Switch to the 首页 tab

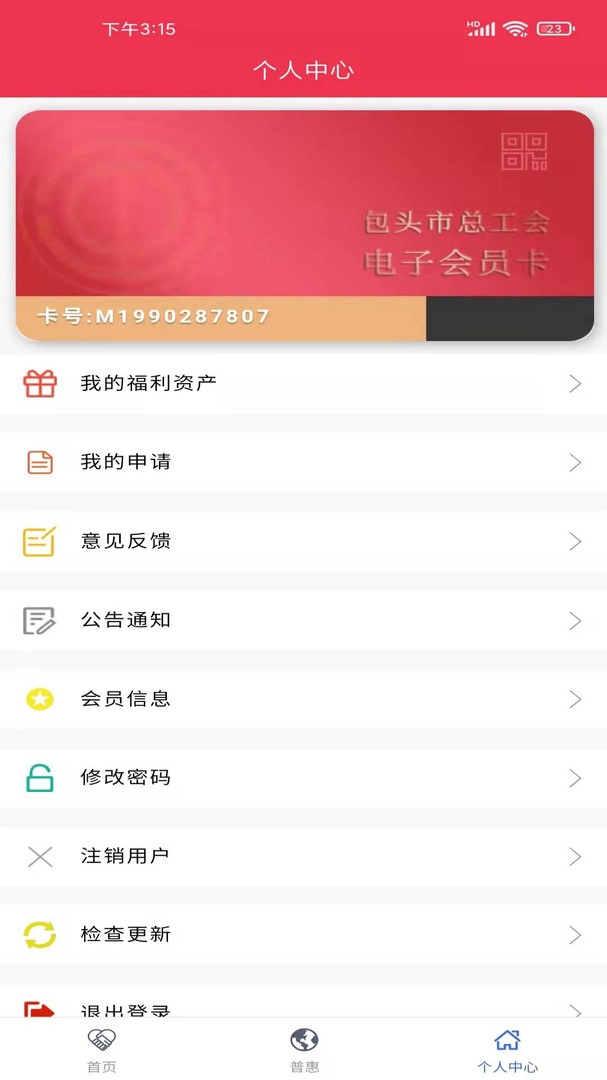(x=101, y=1049)
